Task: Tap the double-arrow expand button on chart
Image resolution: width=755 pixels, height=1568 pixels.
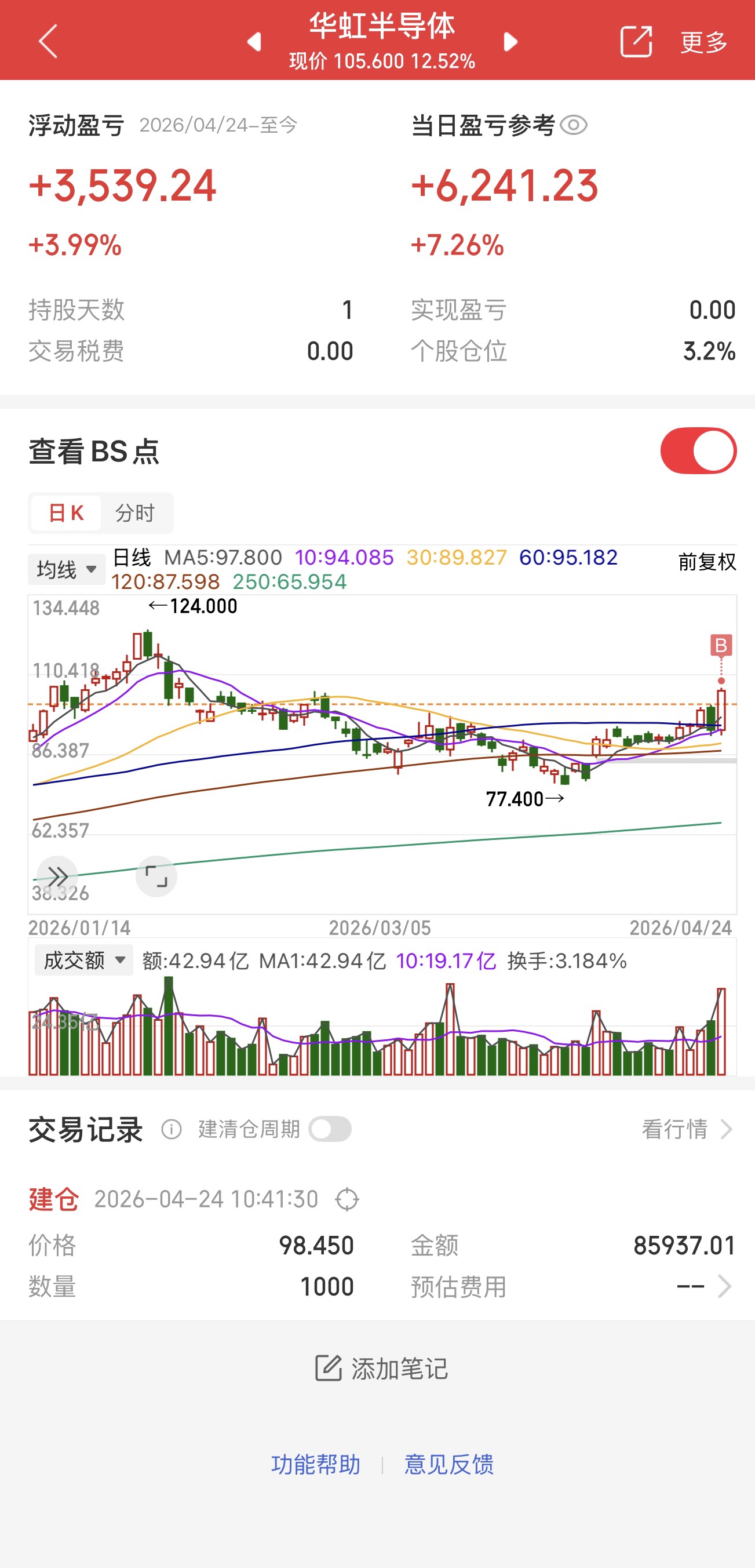Action: click(57, 876)
